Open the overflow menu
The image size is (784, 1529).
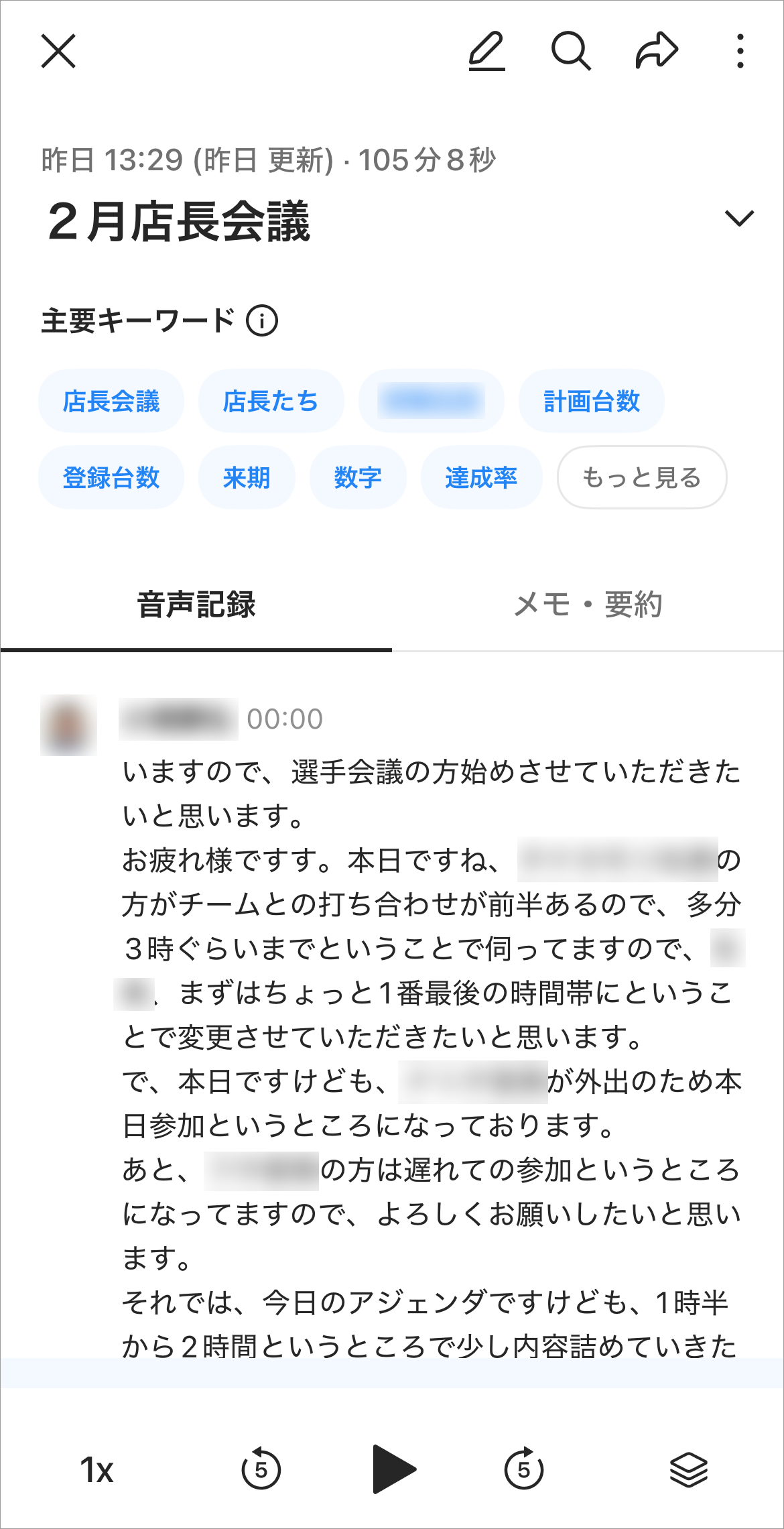740,51
